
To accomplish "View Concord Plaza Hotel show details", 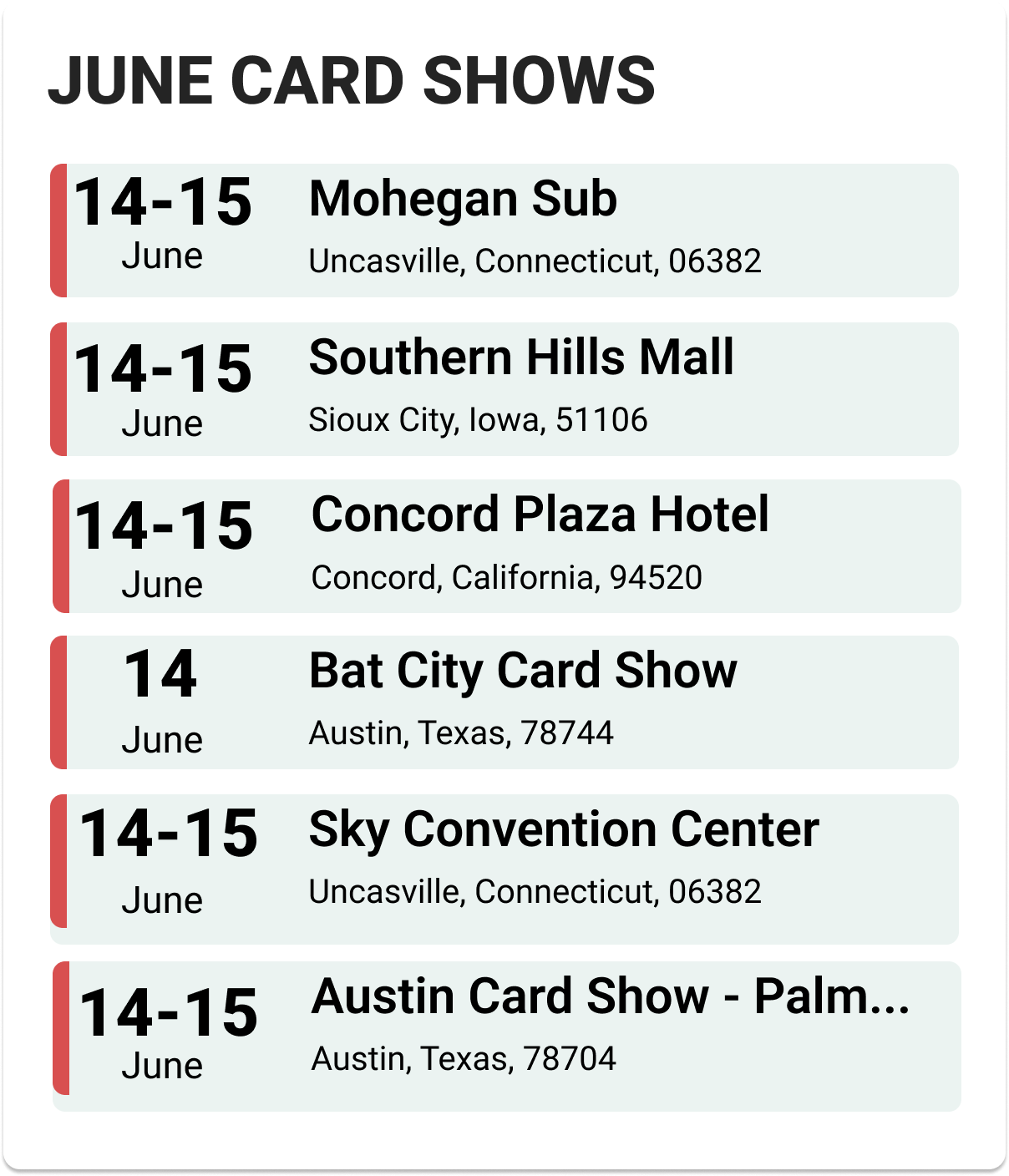I will [506, 546].
